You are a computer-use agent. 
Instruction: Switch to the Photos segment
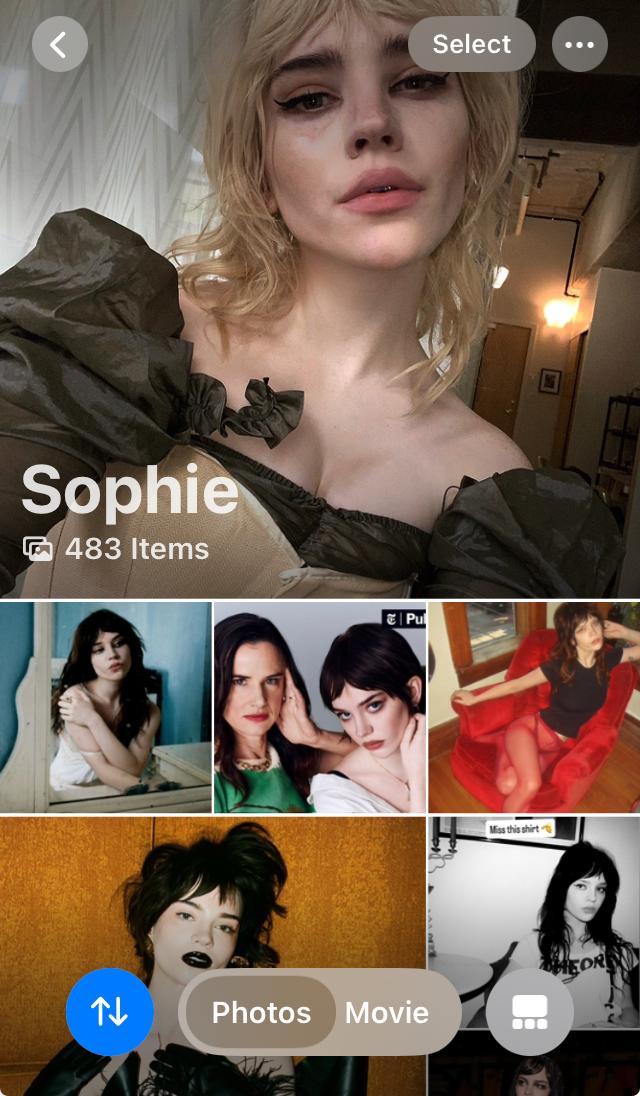click(261, 1012)
